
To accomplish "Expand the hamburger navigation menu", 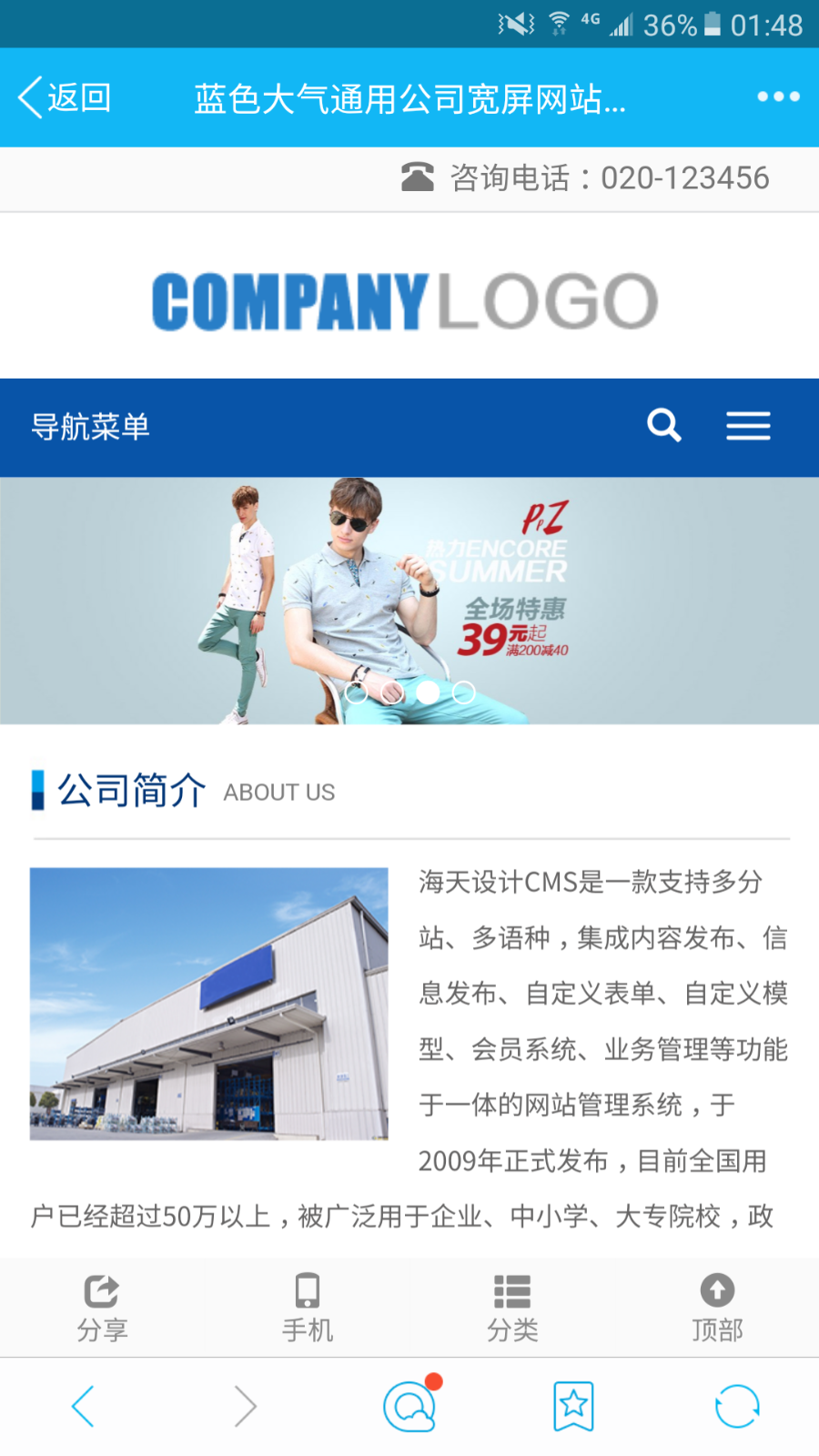I will coord(748,426).
